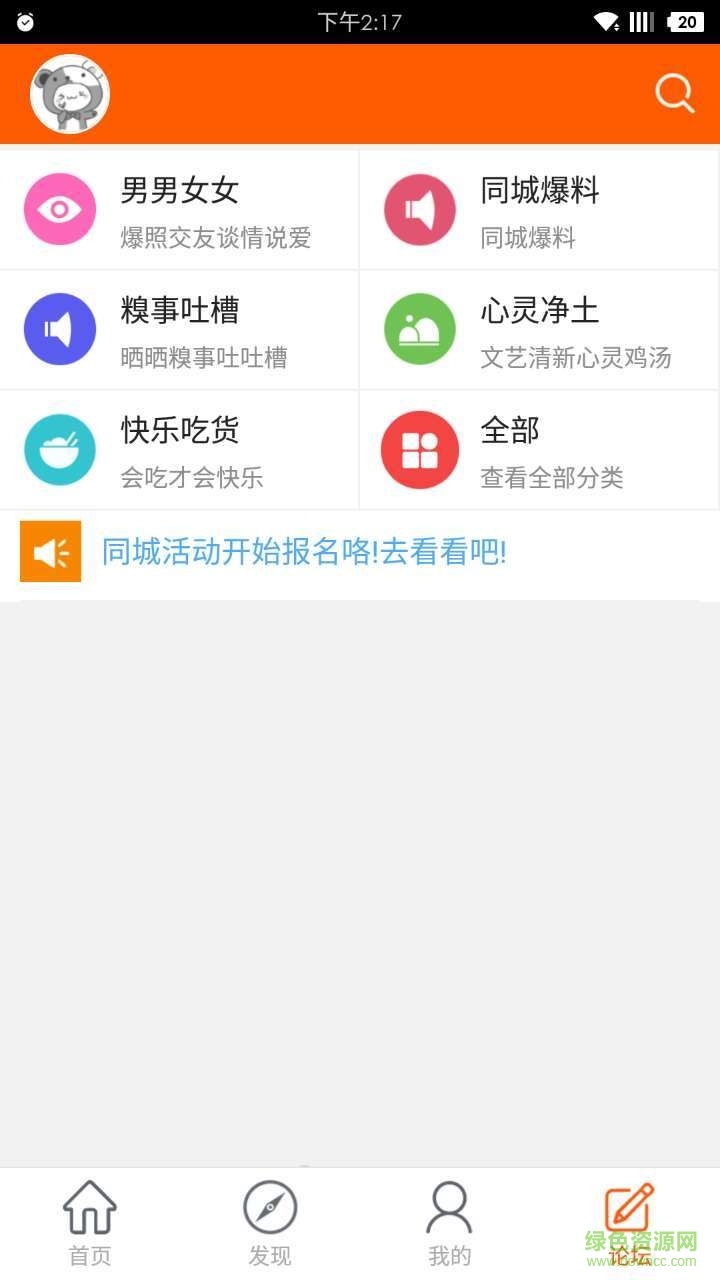Select the pink eye icon for 男男女女
The width and height of the screenshot is (720, 1280).
(60, 209)
